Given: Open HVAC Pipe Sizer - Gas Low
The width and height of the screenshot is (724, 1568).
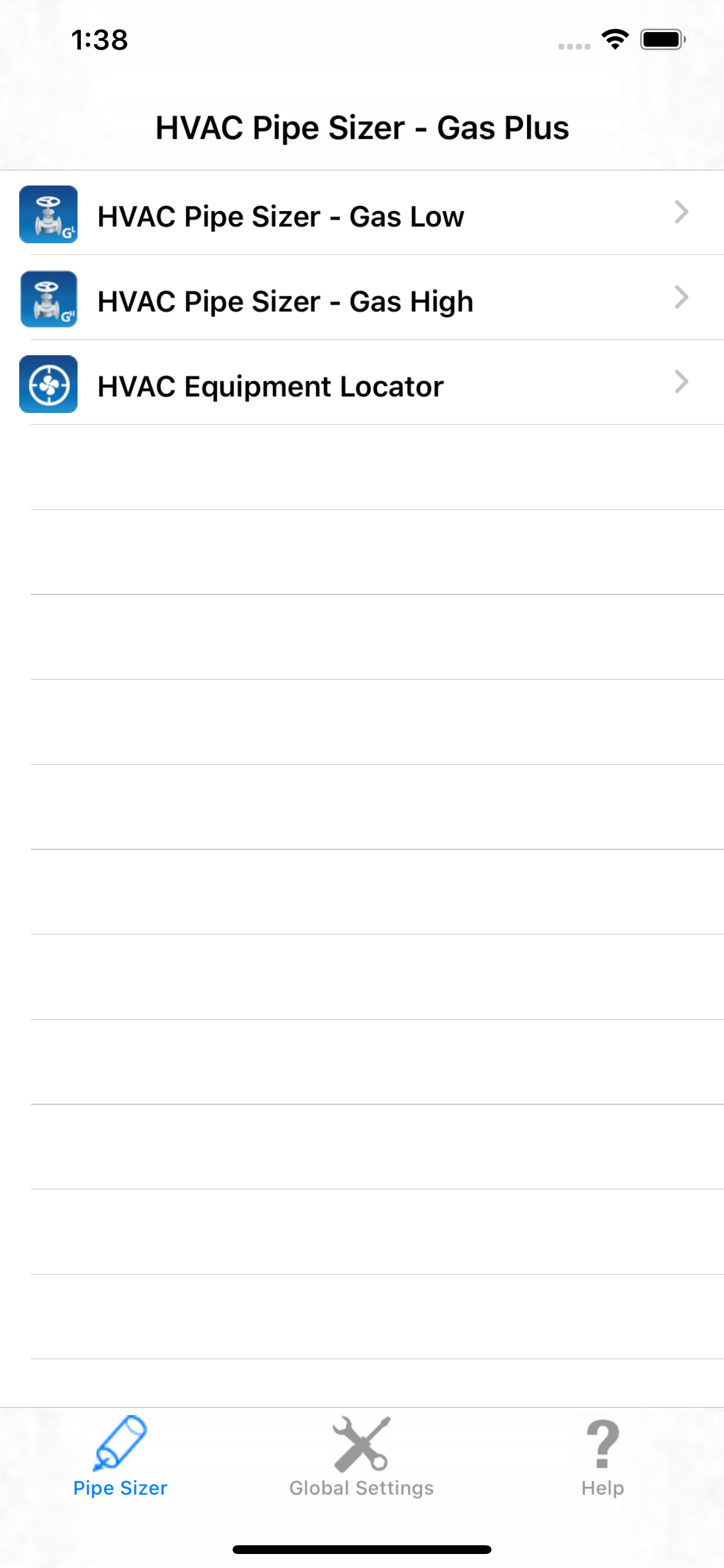Looking at the screenshot, I should pyautogui.click(x=362, y=213).
